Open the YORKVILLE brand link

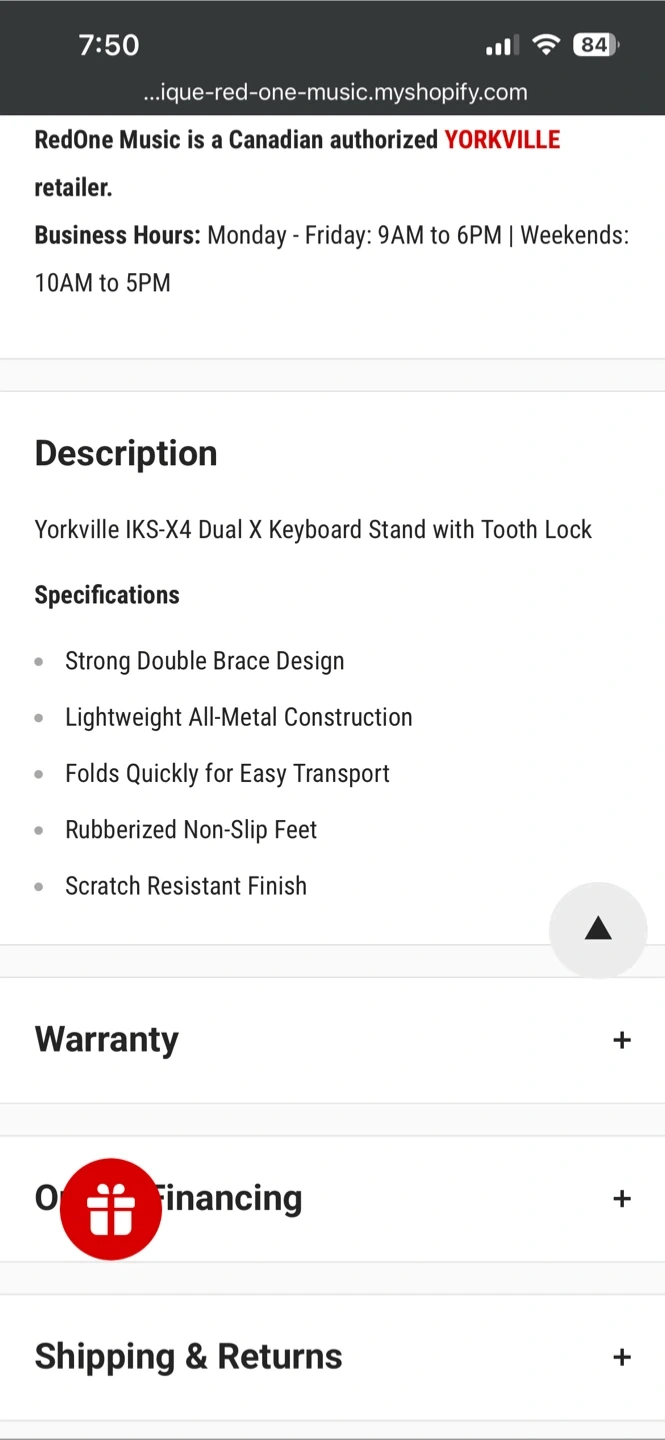pyautogui.click(x=502, y=140)
